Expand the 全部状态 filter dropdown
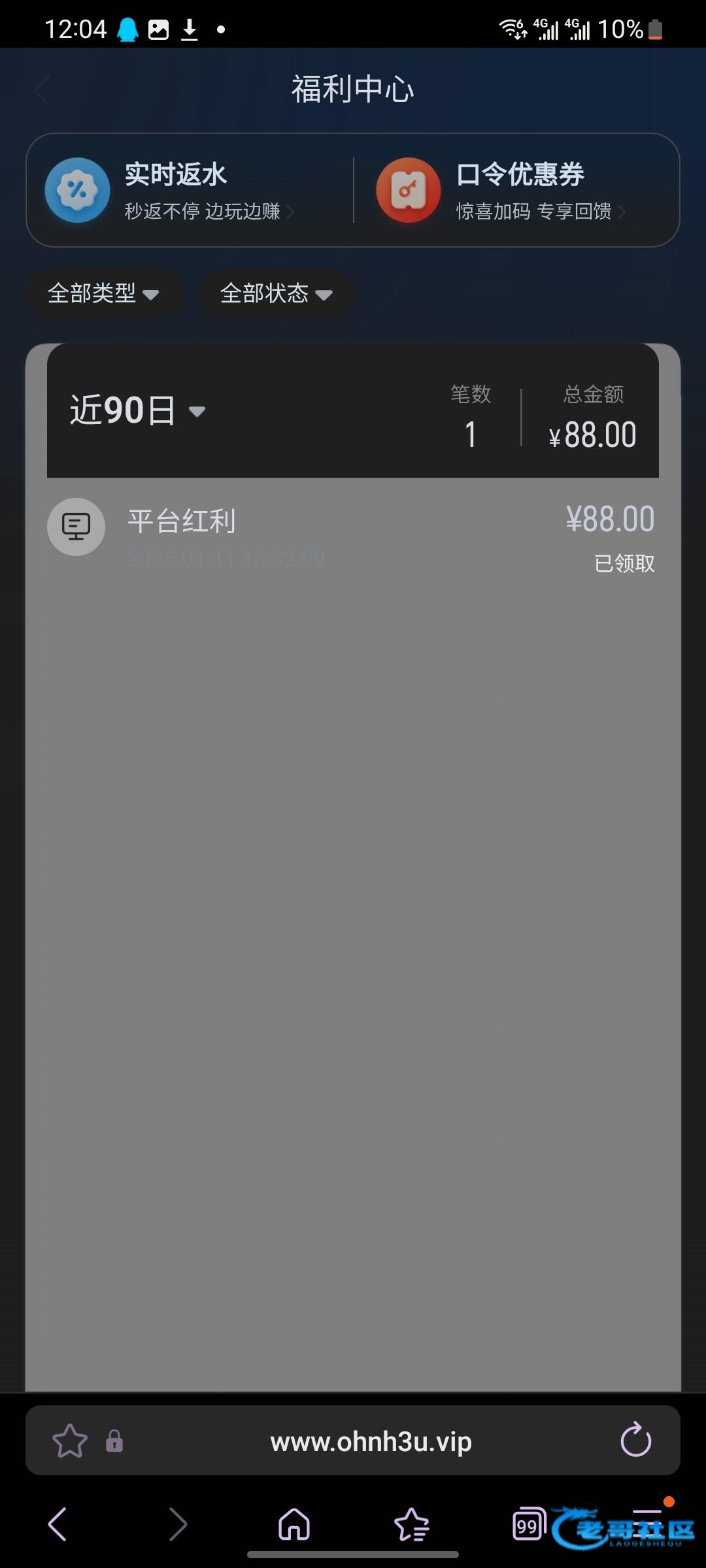This screenshot has width=706, height=1568. (x=276, y=293)
